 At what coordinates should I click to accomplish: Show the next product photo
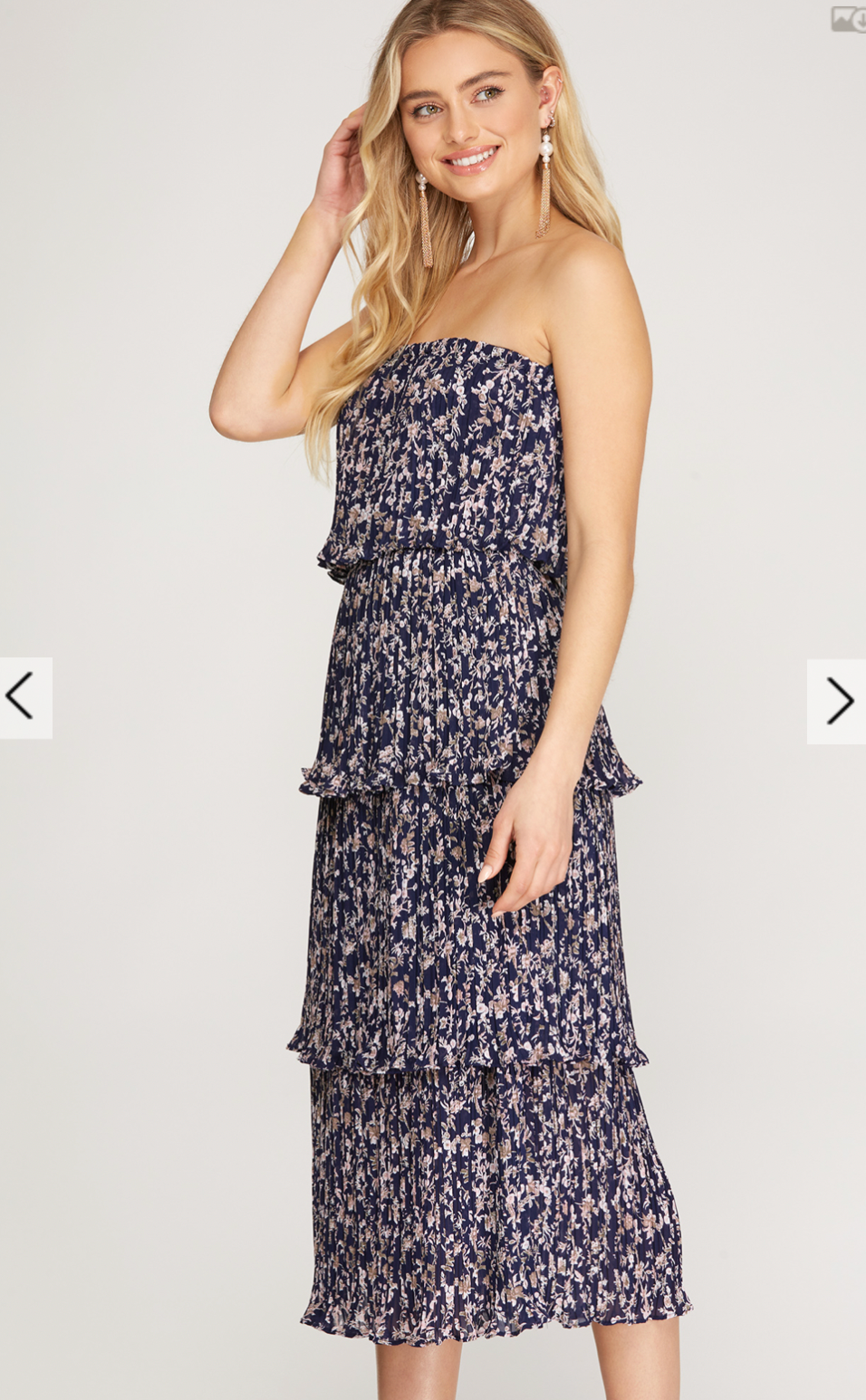pyautogui.click(x=838, y=701)
